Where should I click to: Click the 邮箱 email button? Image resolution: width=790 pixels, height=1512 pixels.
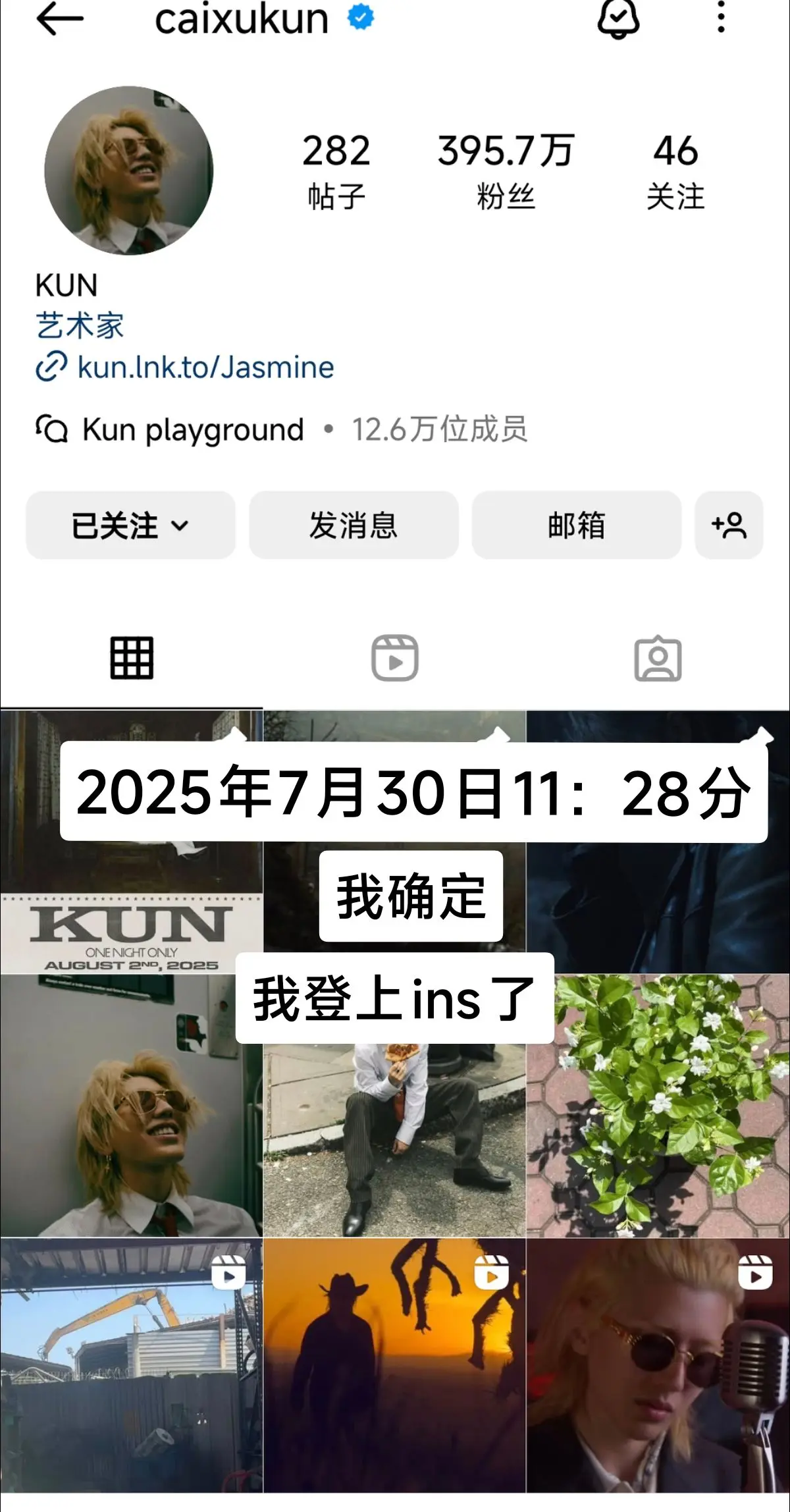[x=577, y=526]
